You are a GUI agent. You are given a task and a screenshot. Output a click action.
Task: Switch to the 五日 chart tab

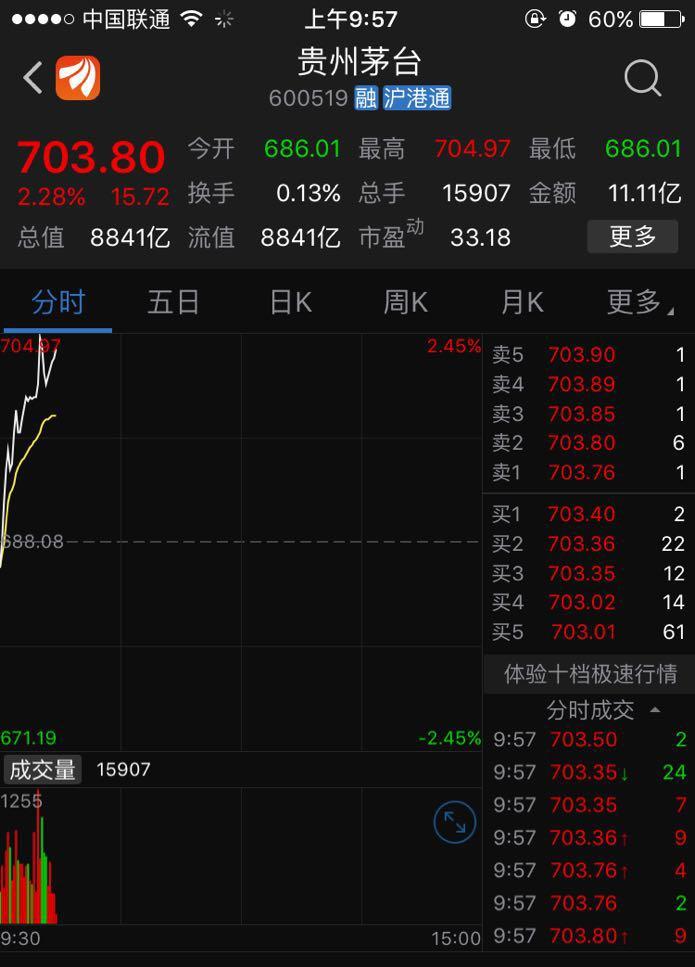click(x=173, y=302)
